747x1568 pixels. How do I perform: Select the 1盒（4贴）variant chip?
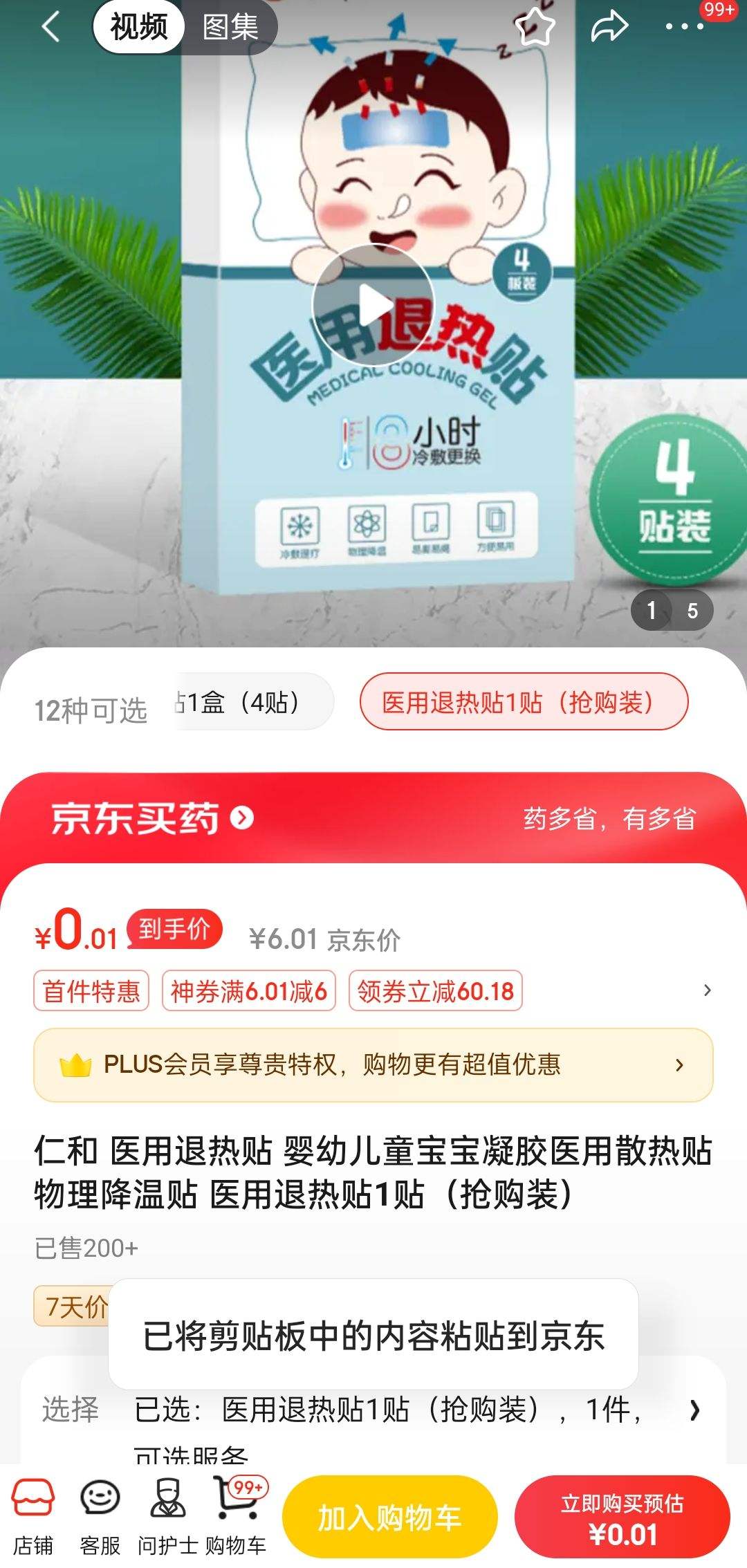click(x=254, y=702)
